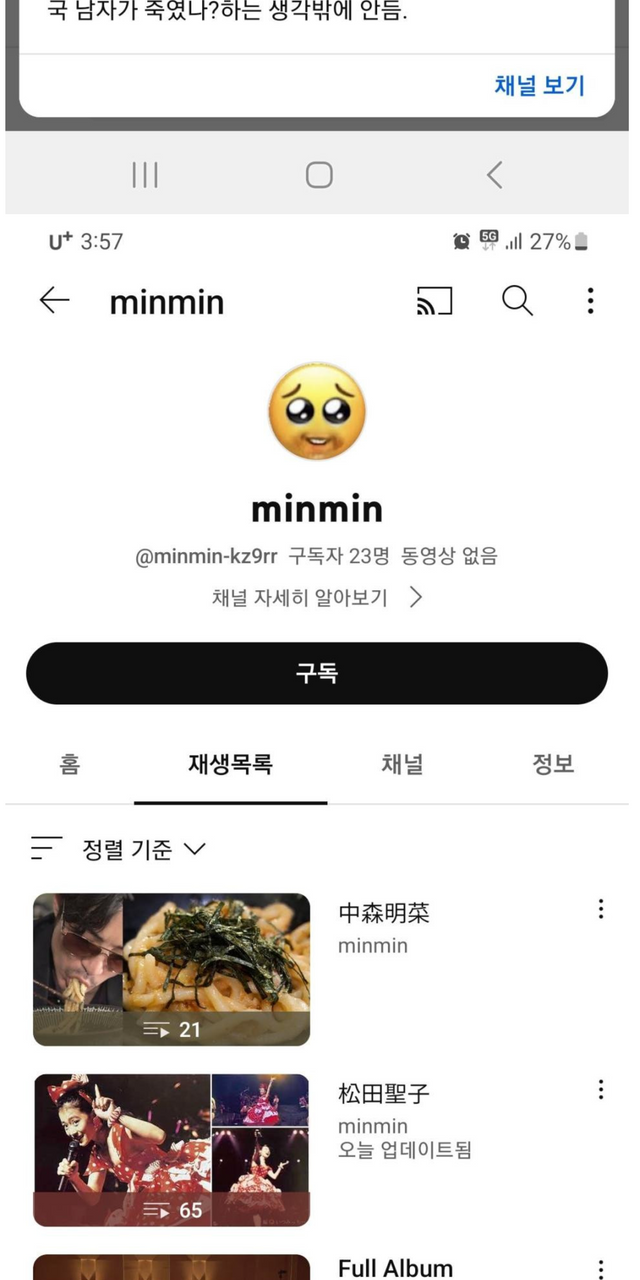
Task: Switch to the 채널 tab
Action: click(x=402, y=765)
